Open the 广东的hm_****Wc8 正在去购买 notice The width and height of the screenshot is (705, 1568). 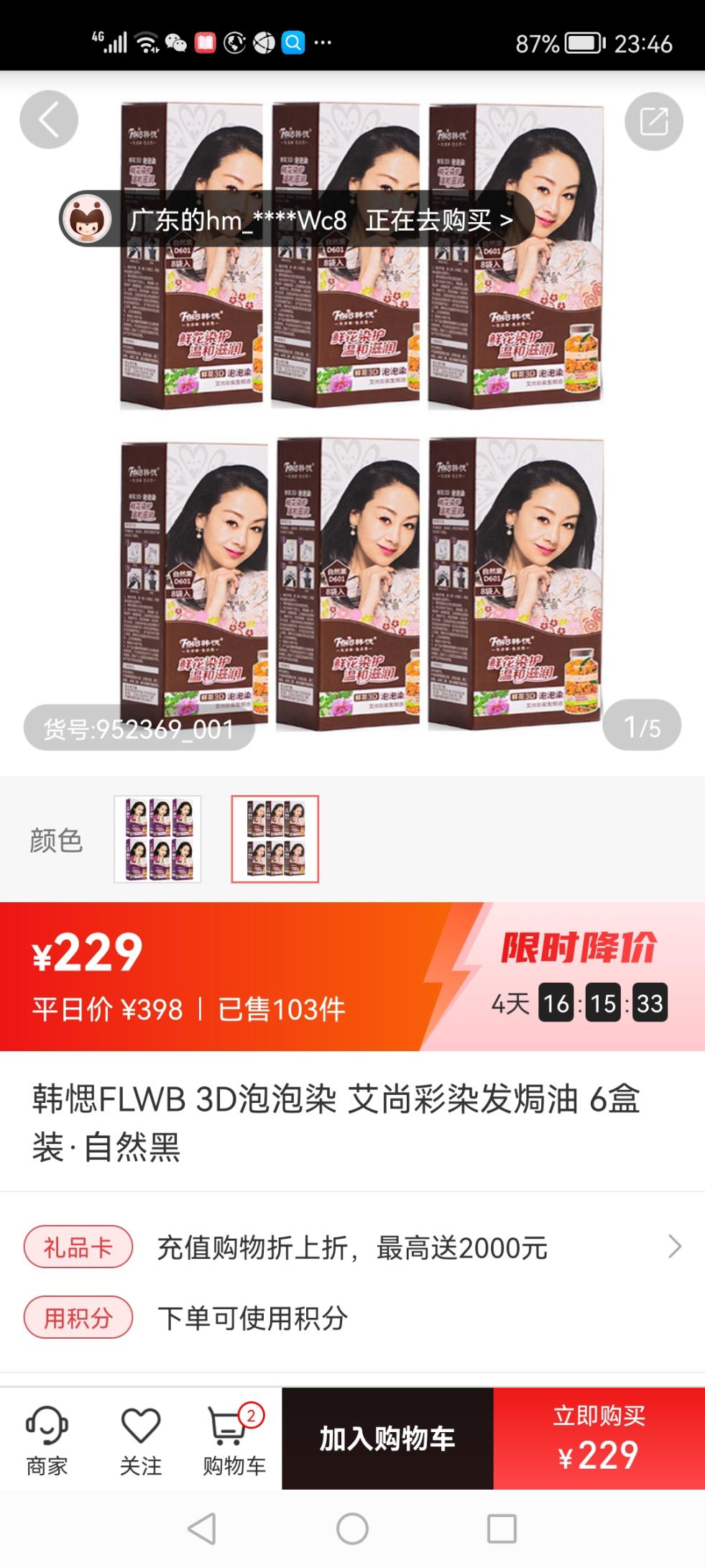click(297, 219)
